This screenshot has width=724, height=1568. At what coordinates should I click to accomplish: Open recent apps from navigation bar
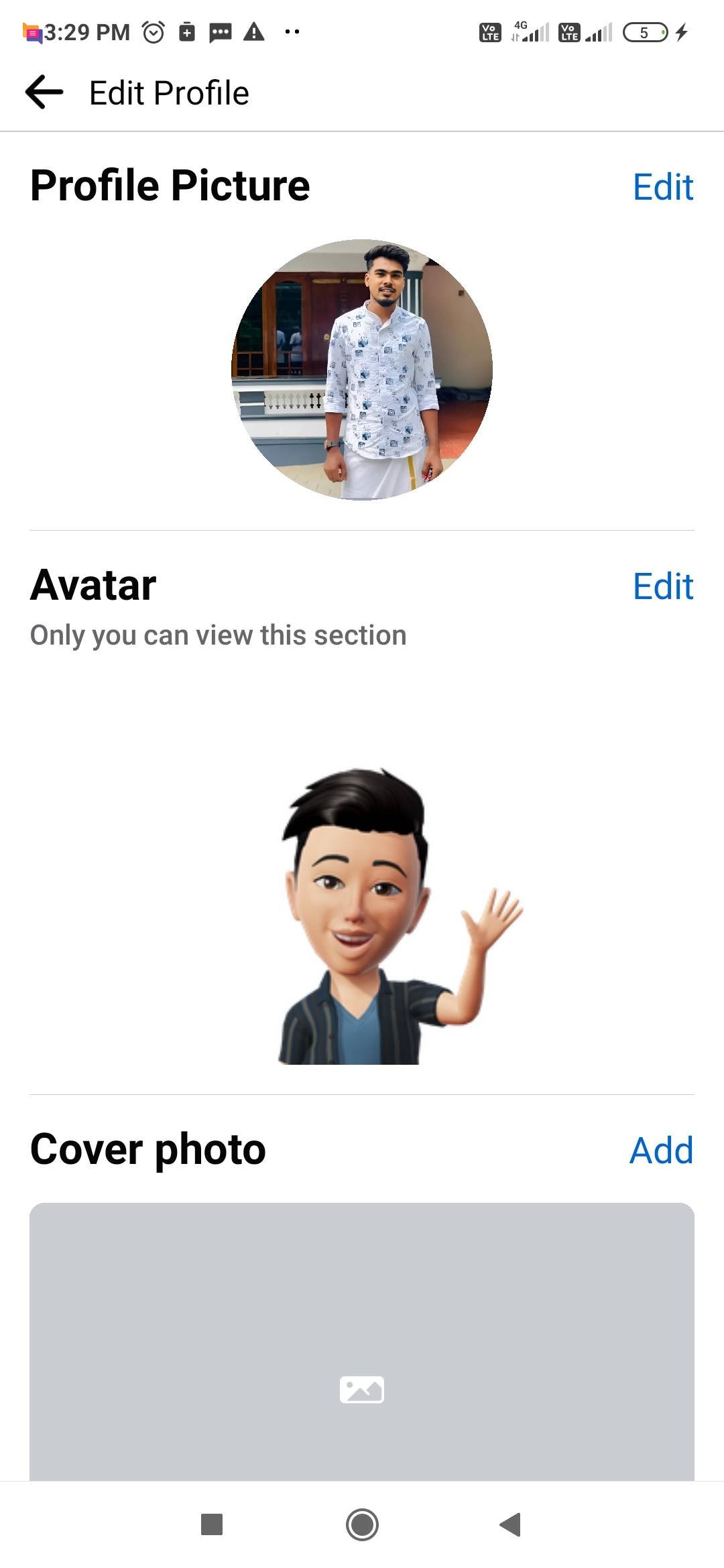coord(212,1524)
